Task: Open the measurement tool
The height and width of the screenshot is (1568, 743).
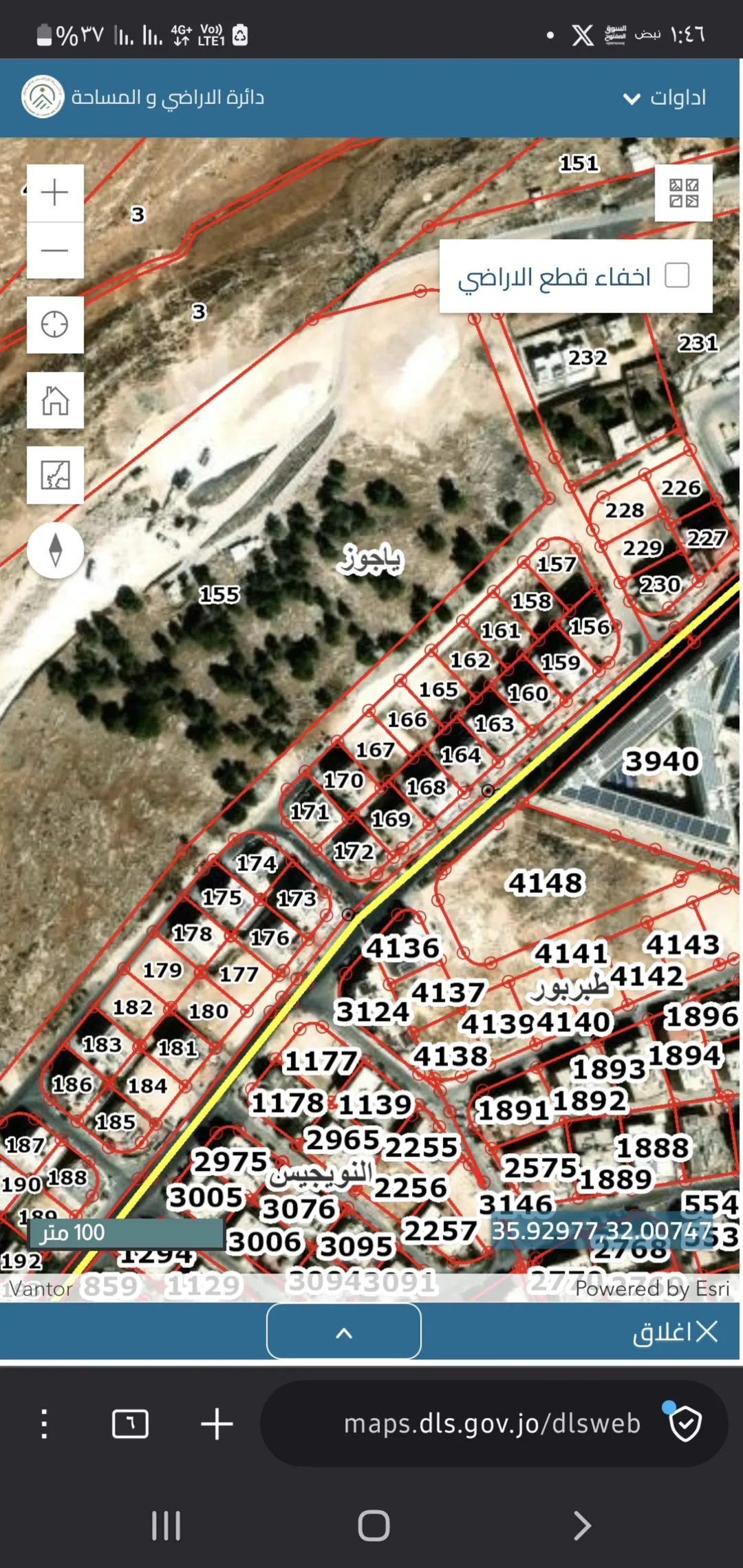Action: (x=55, y=475)
